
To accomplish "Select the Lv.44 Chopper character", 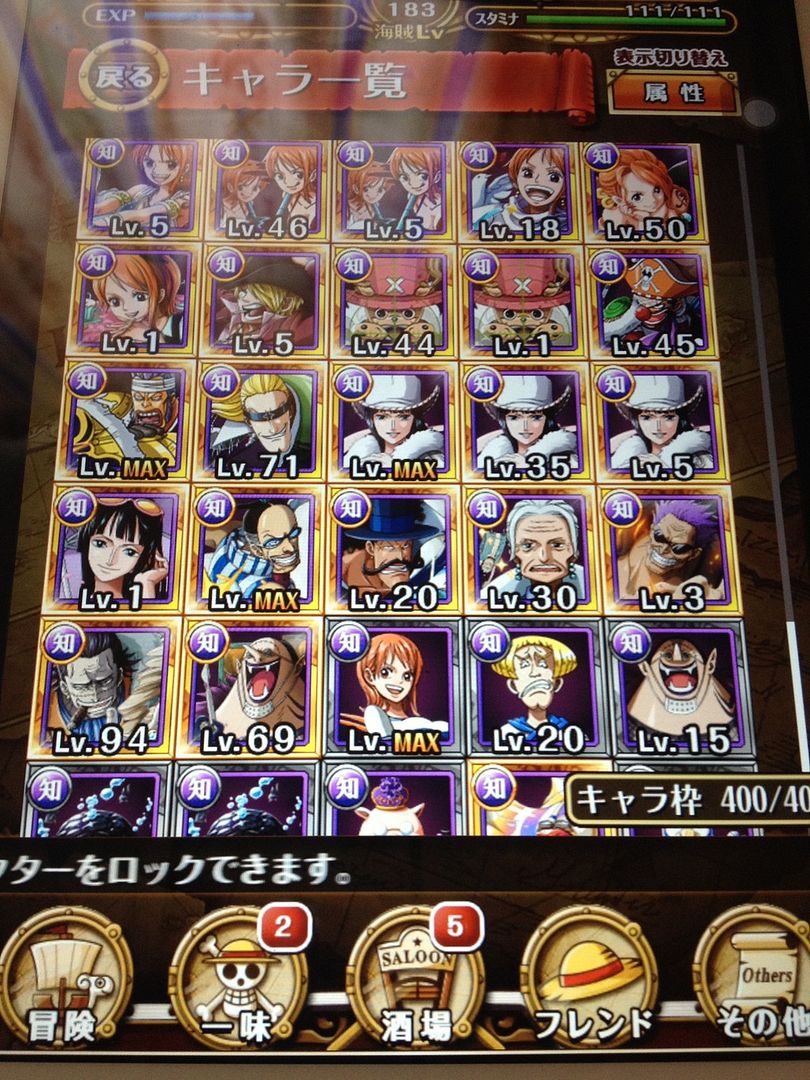I will [393, 303].
